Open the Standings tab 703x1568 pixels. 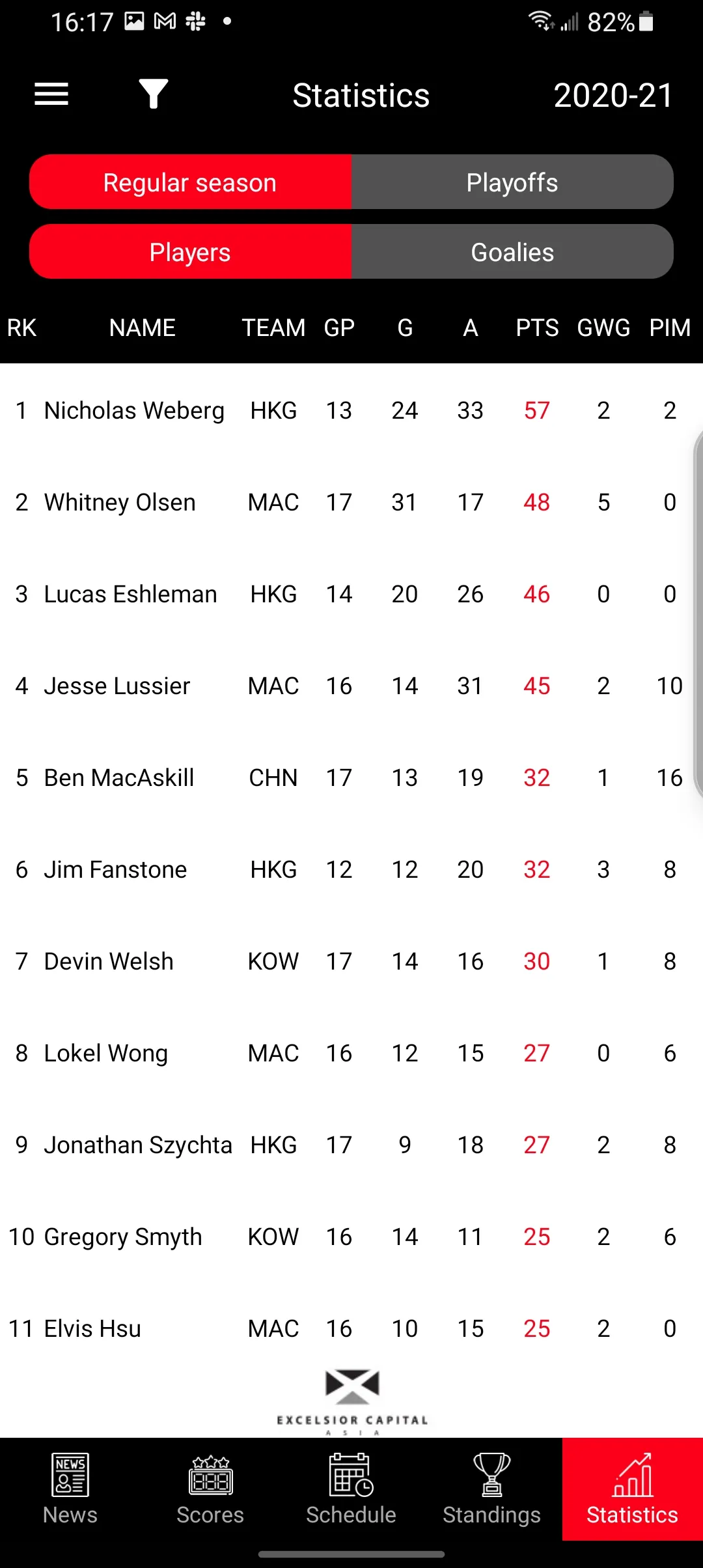[x=492, y=1489]
